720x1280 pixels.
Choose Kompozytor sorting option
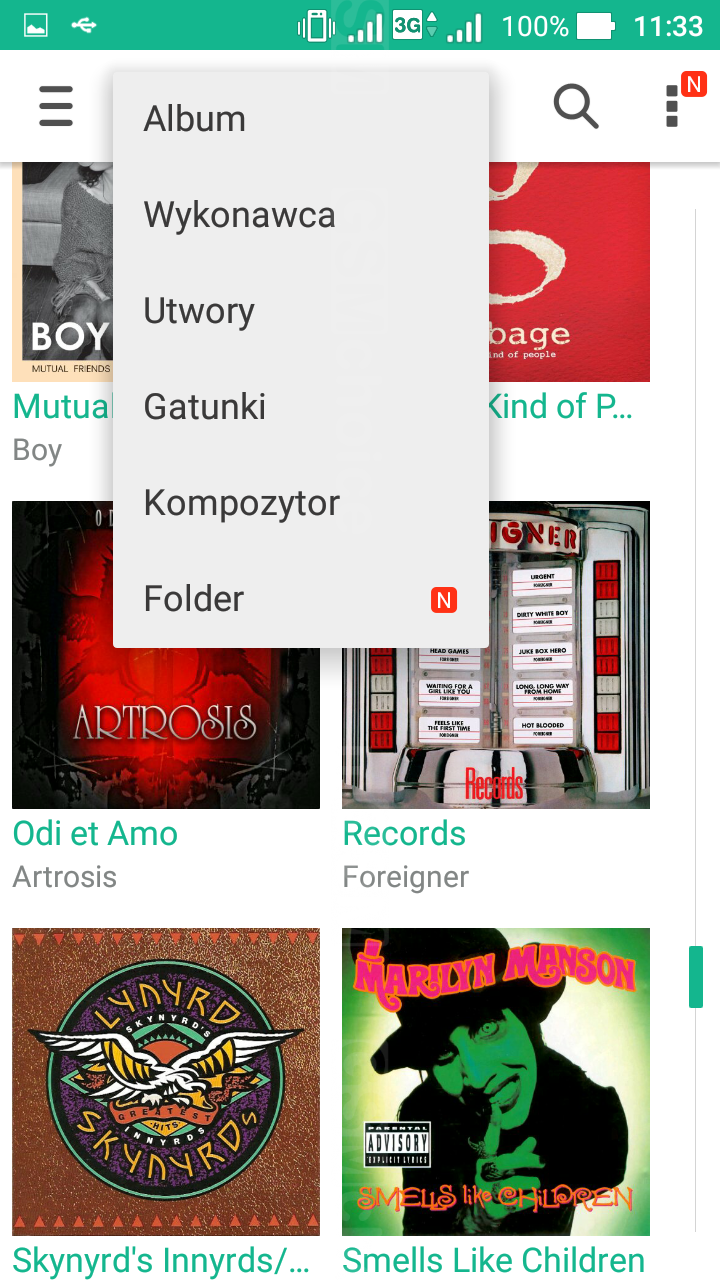300,503
